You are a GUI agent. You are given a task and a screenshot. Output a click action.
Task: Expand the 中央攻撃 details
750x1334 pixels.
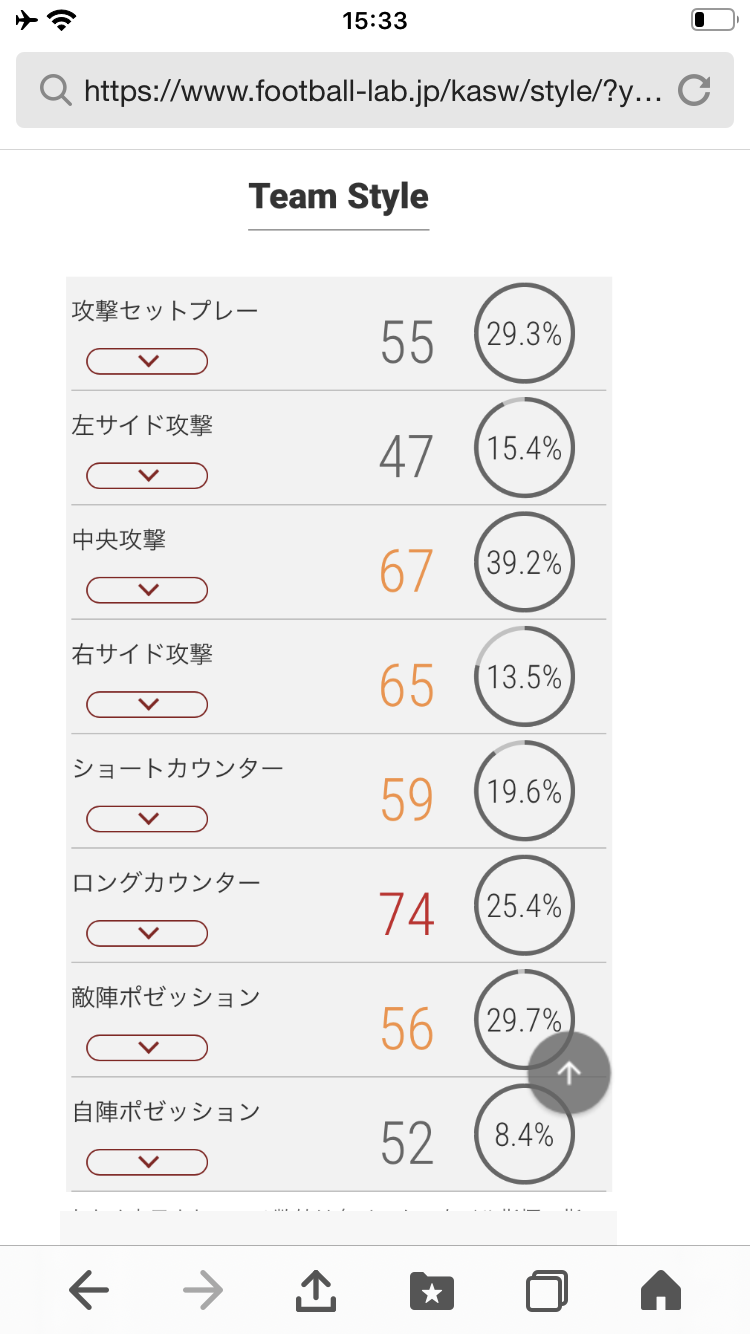[x=147, y=590]
